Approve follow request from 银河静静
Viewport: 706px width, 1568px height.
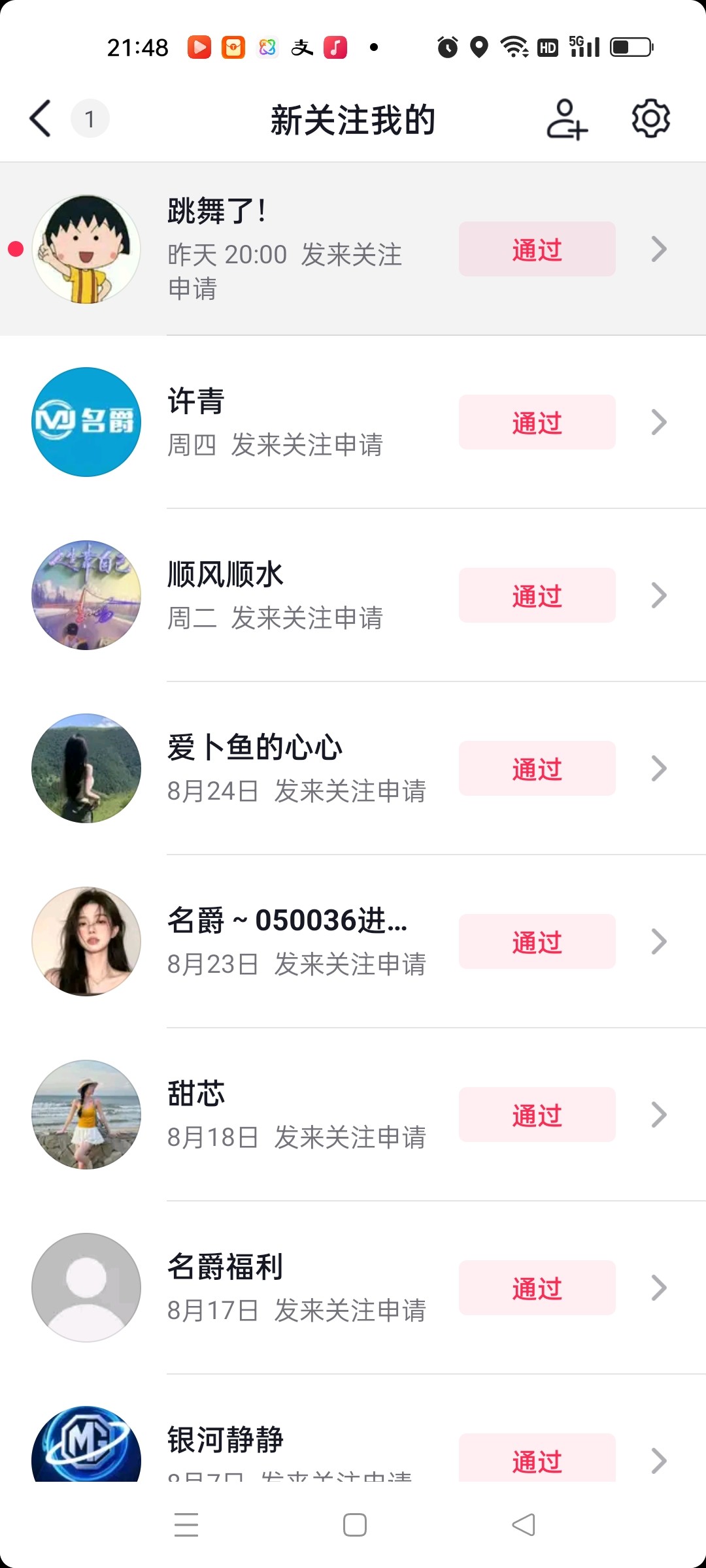(x=537, y=1460)
